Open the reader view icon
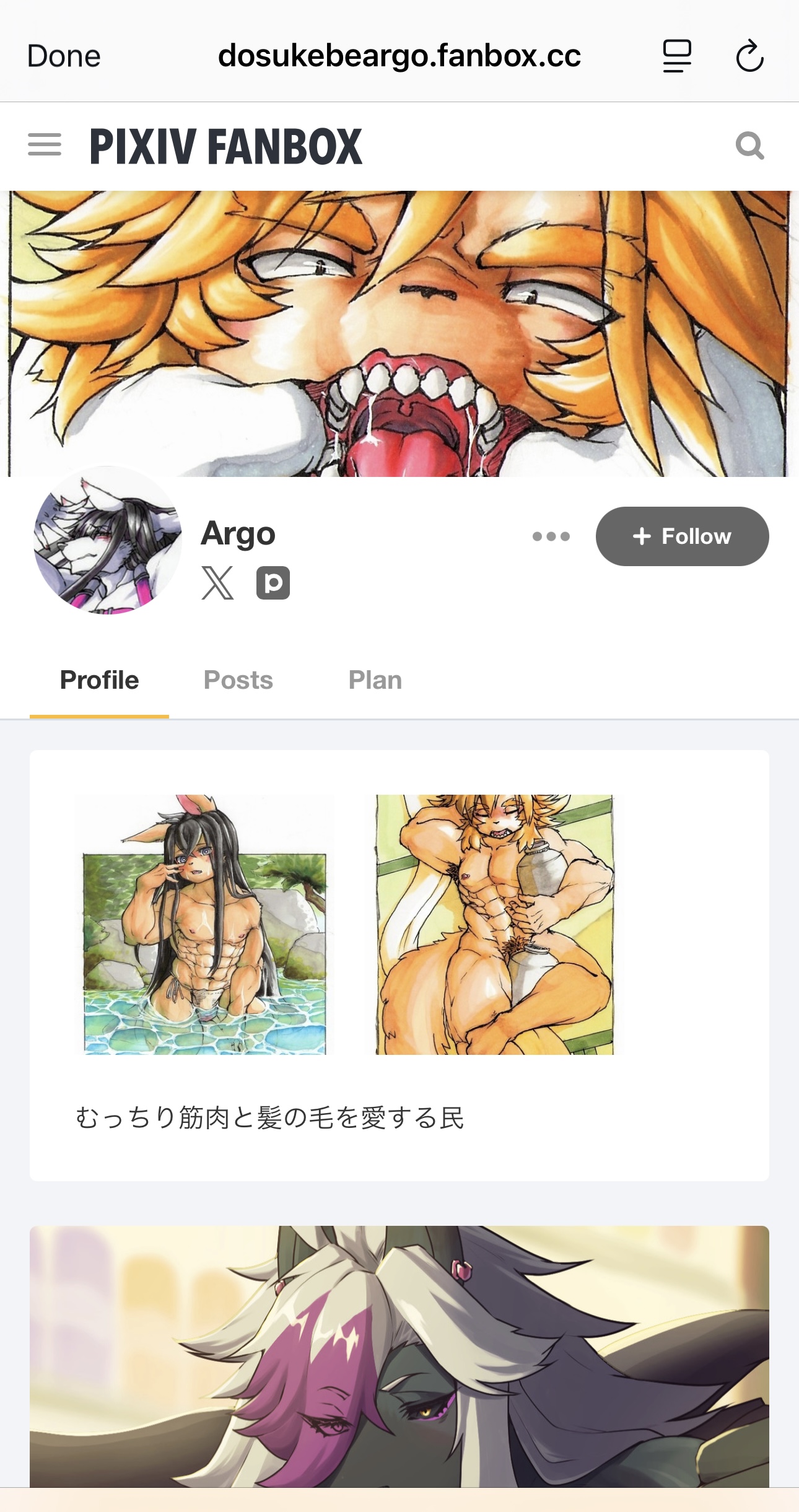799x1512 pixels. coord(677,56)
